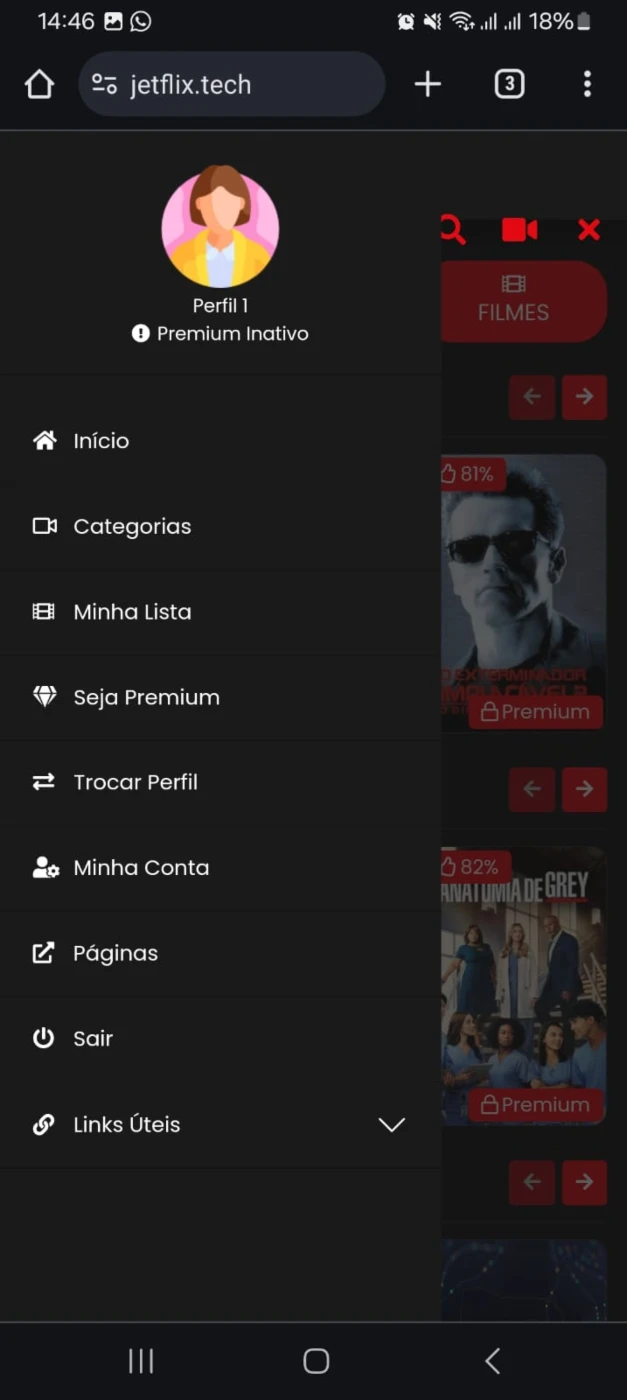The width and height of the screenshot is (627, 1400).
Task: Open the Anatomia de Grey poster
Action: pos(524,986)
